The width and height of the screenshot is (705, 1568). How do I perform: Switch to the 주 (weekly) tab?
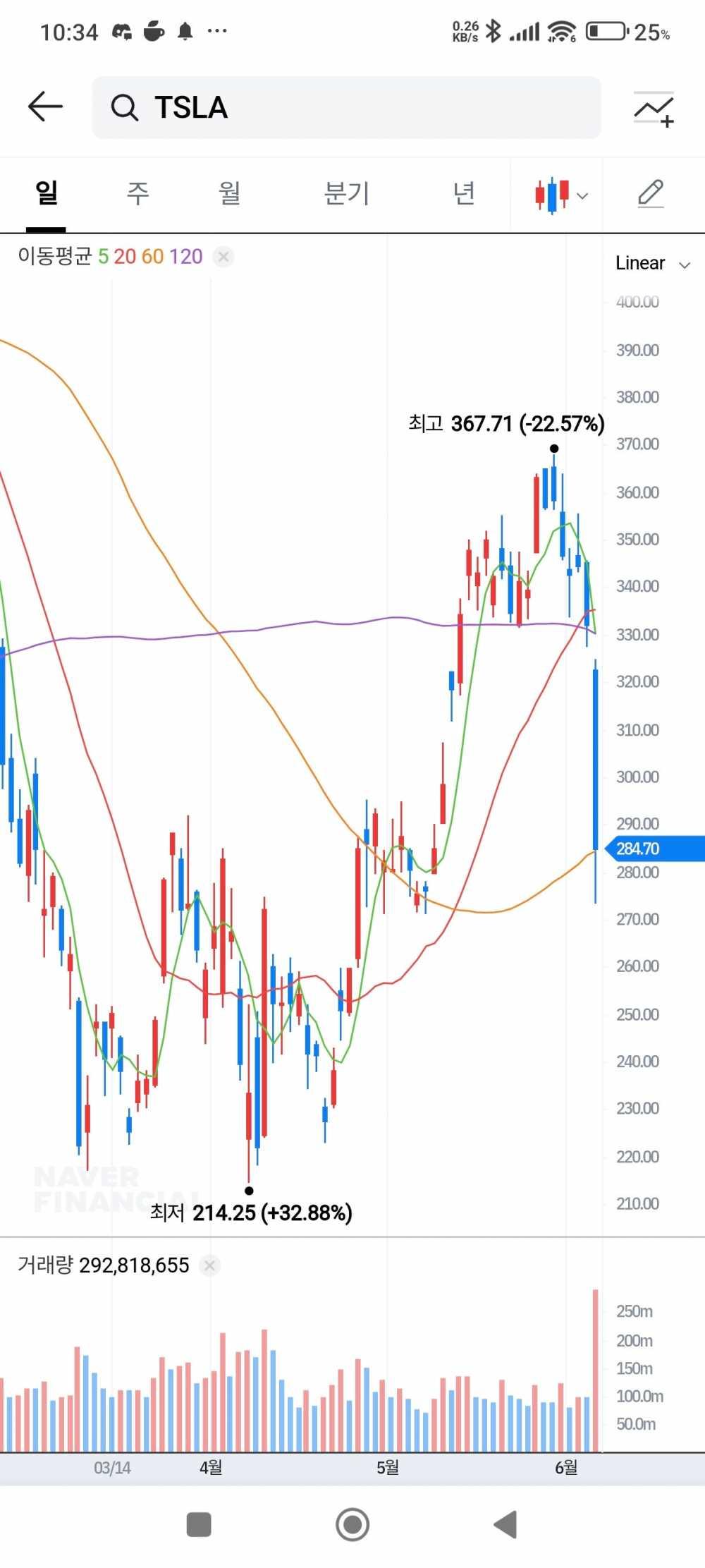tap(138, 193)
